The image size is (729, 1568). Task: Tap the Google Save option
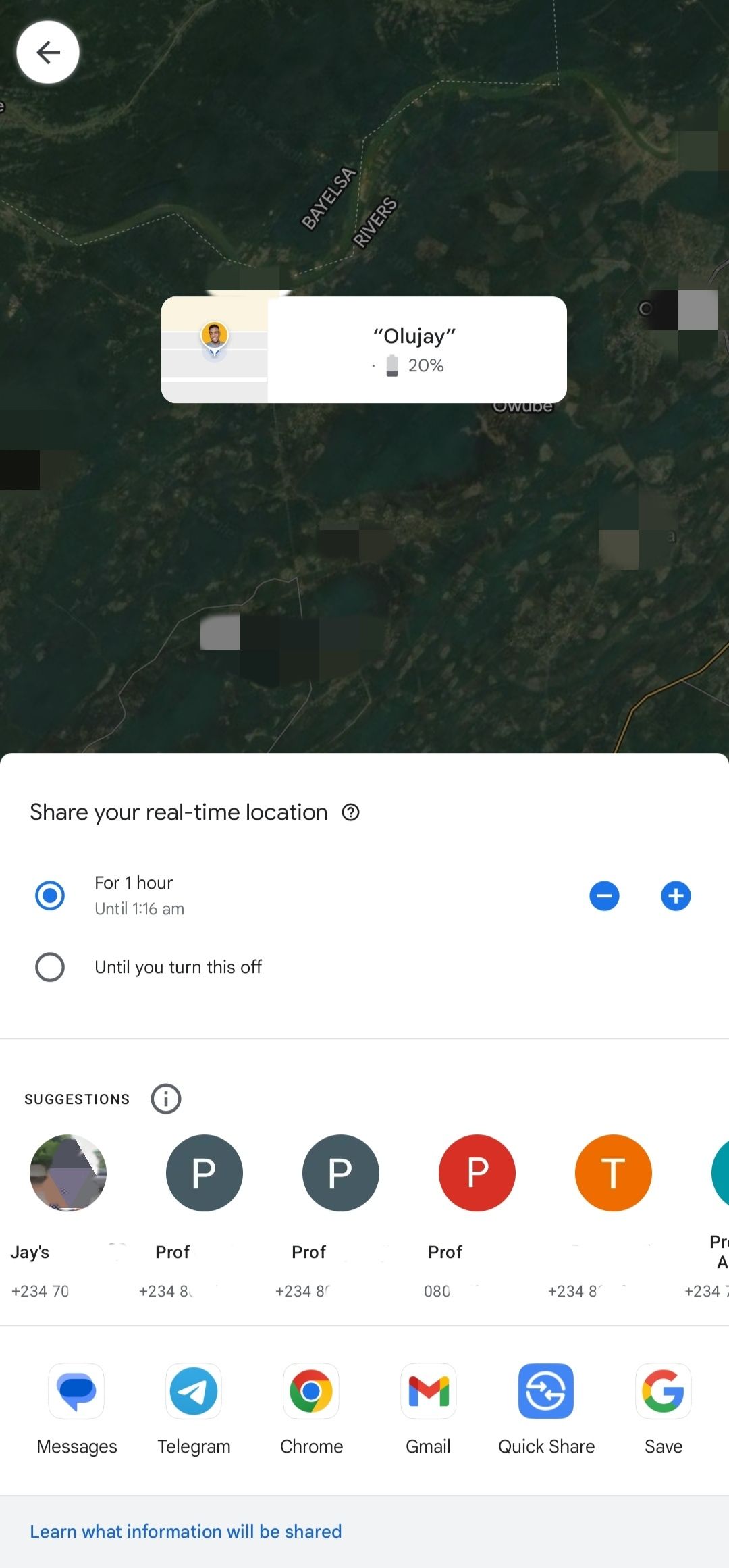tap(664, 1392)
